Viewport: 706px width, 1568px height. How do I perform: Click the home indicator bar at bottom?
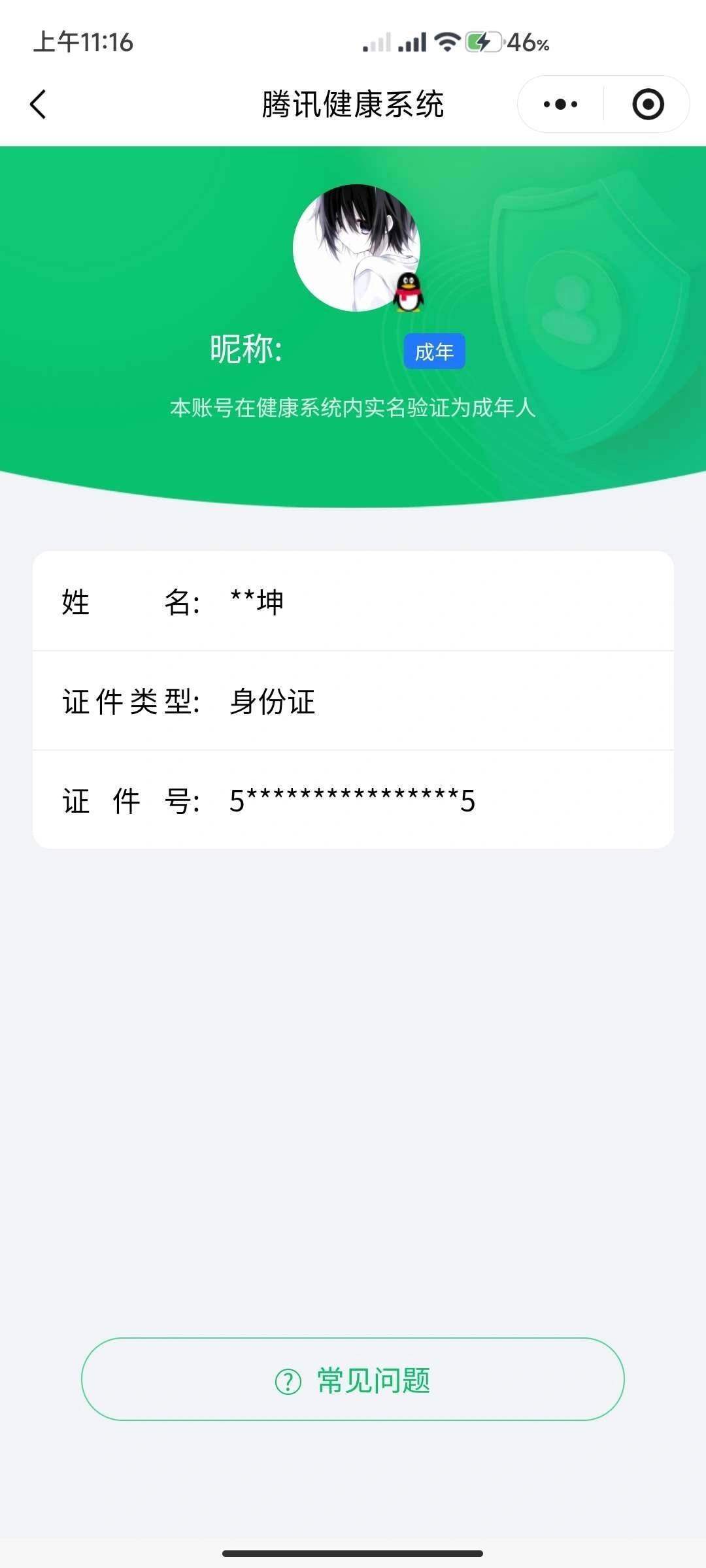pos(353,1554)
